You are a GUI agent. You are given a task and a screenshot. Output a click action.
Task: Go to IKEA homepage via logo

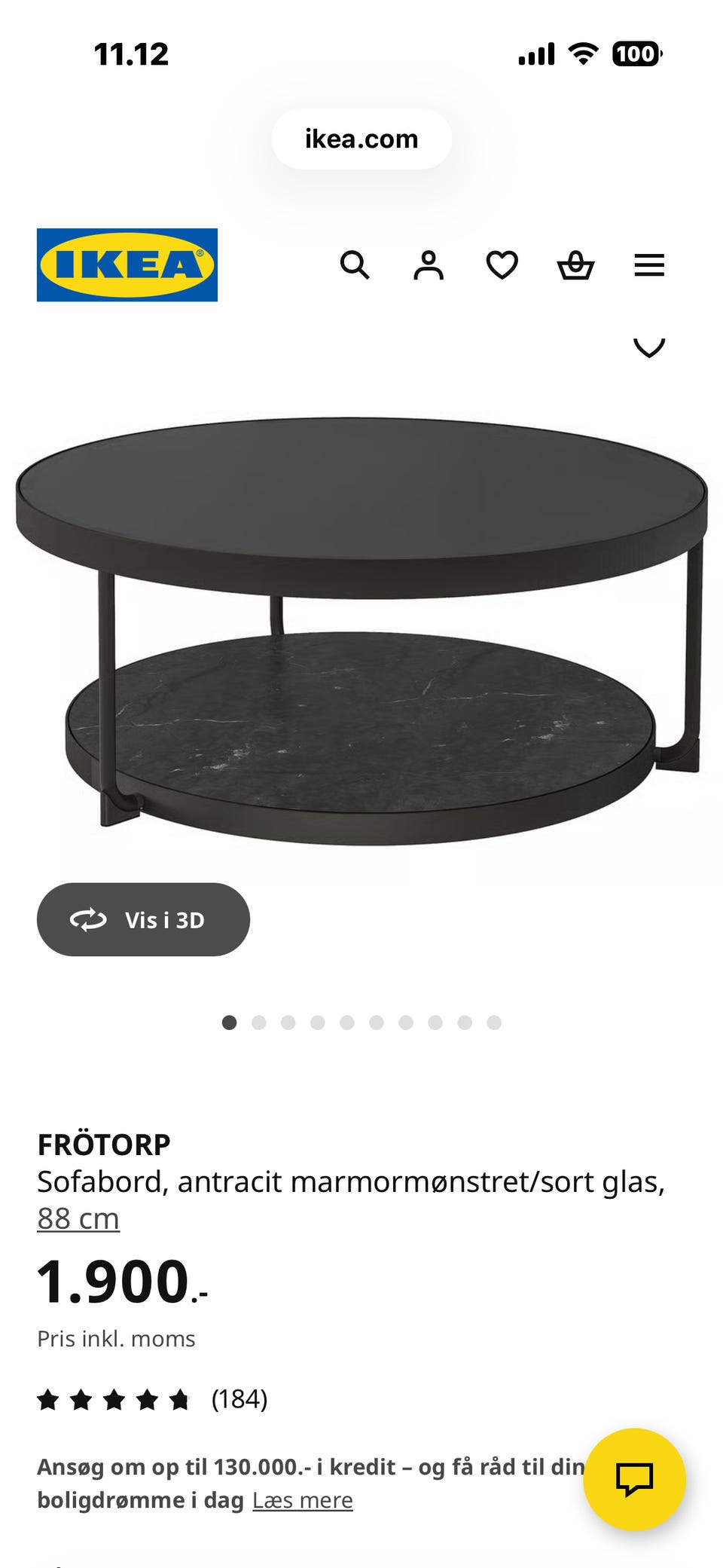pyautogui.click(x=127, y=265)
